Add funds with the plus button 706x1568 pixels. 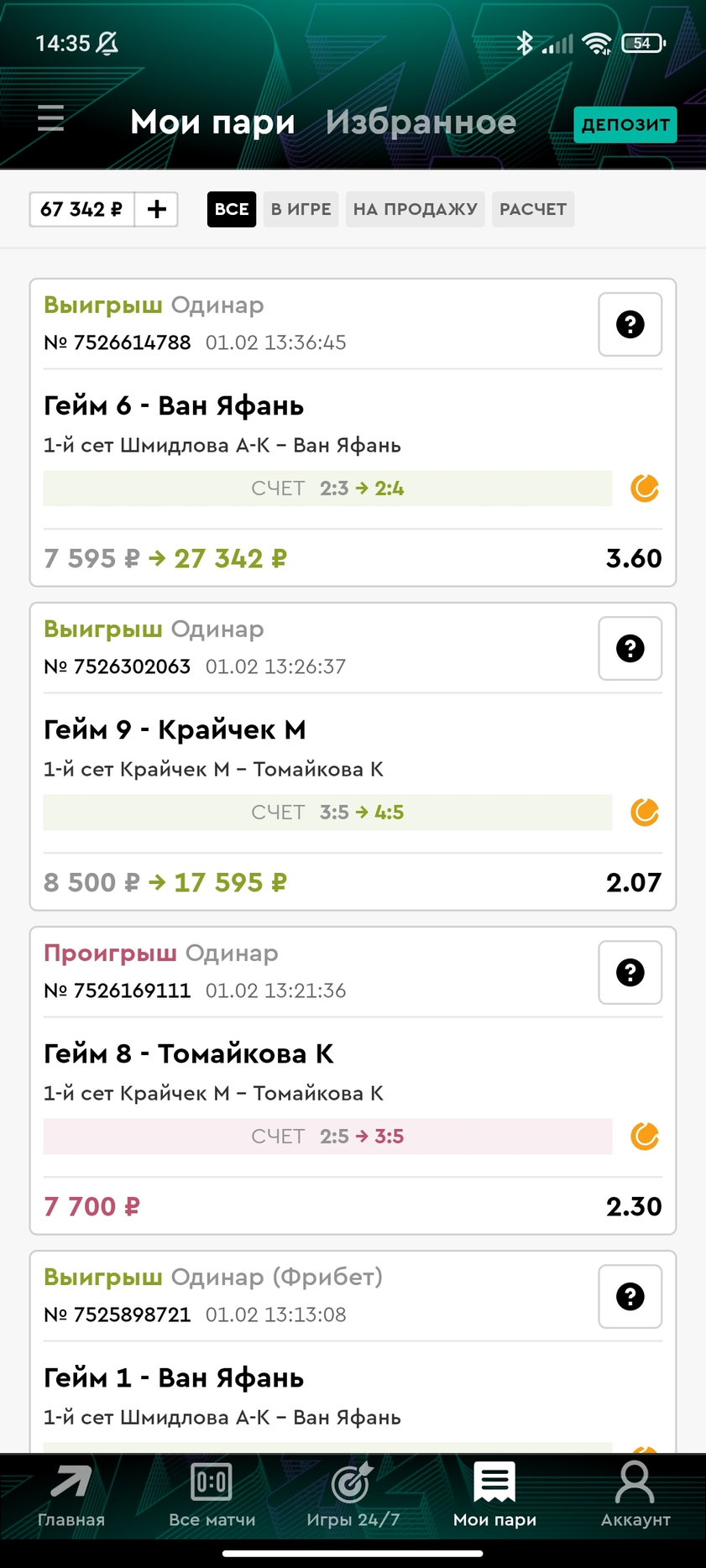click(x=156, y=209)
